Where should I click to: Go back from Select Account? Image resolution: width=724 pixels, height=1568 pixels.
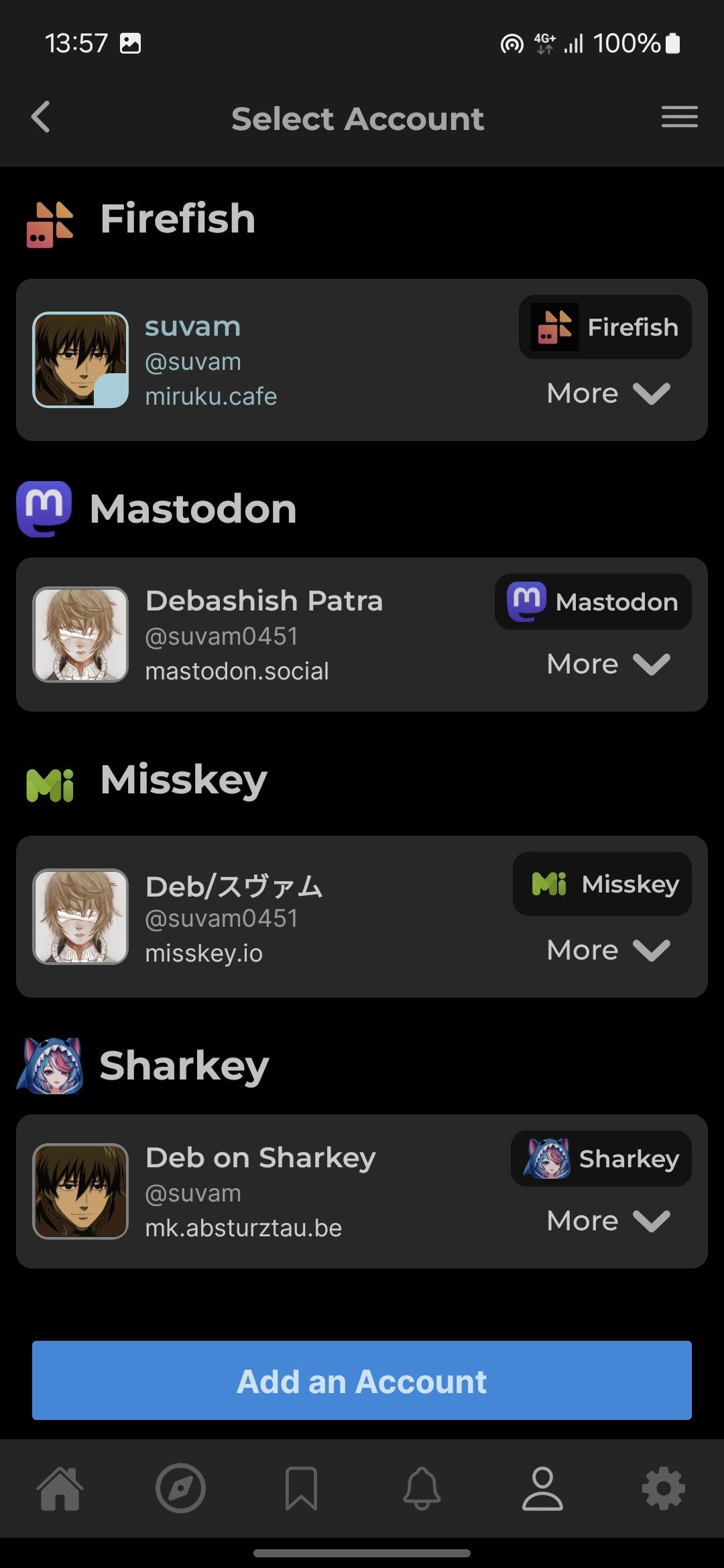[41, 117]
